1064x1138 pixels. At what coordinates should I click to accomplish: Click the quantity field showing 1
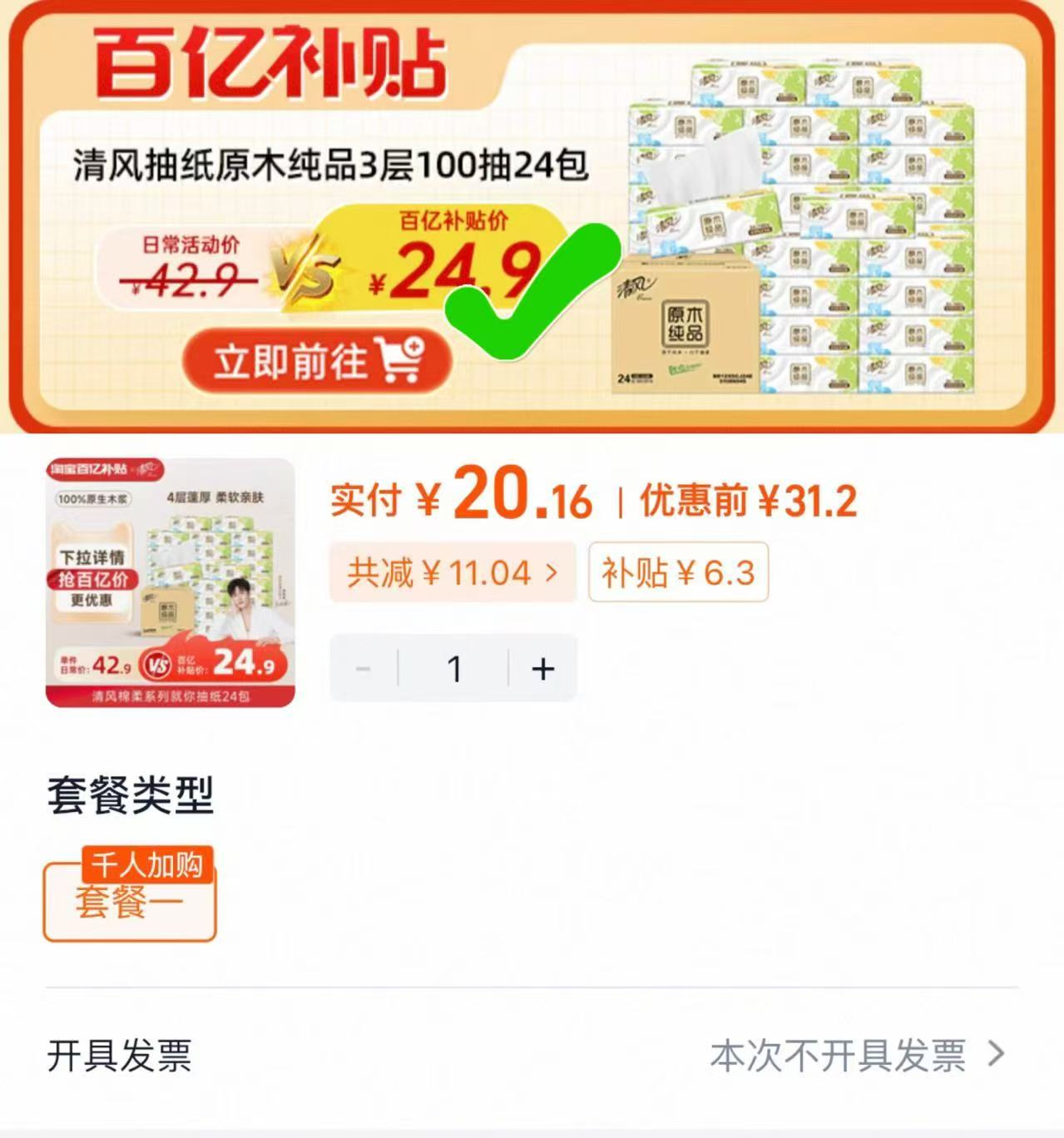[x=454, y=666]
